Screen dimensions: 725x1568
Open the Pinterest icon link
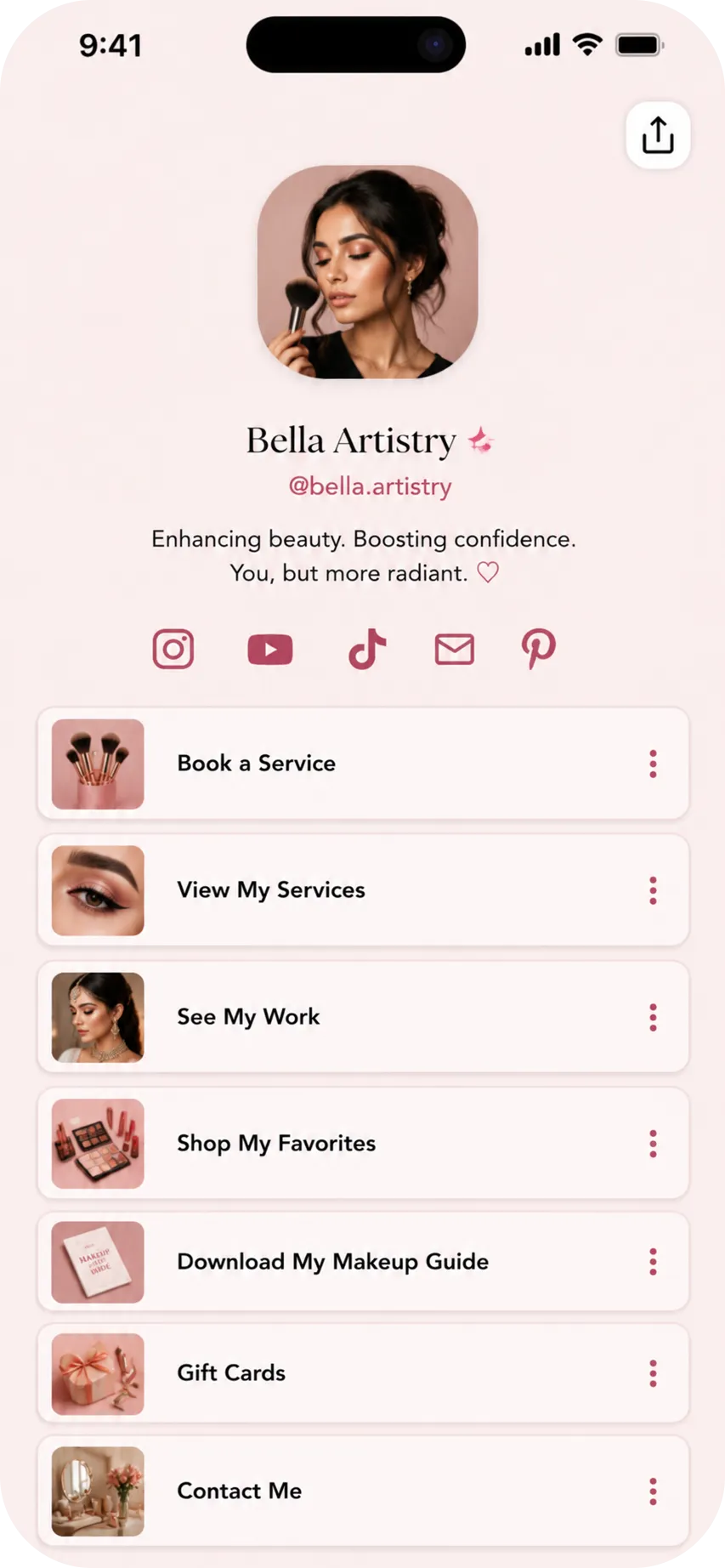(539, 650)
